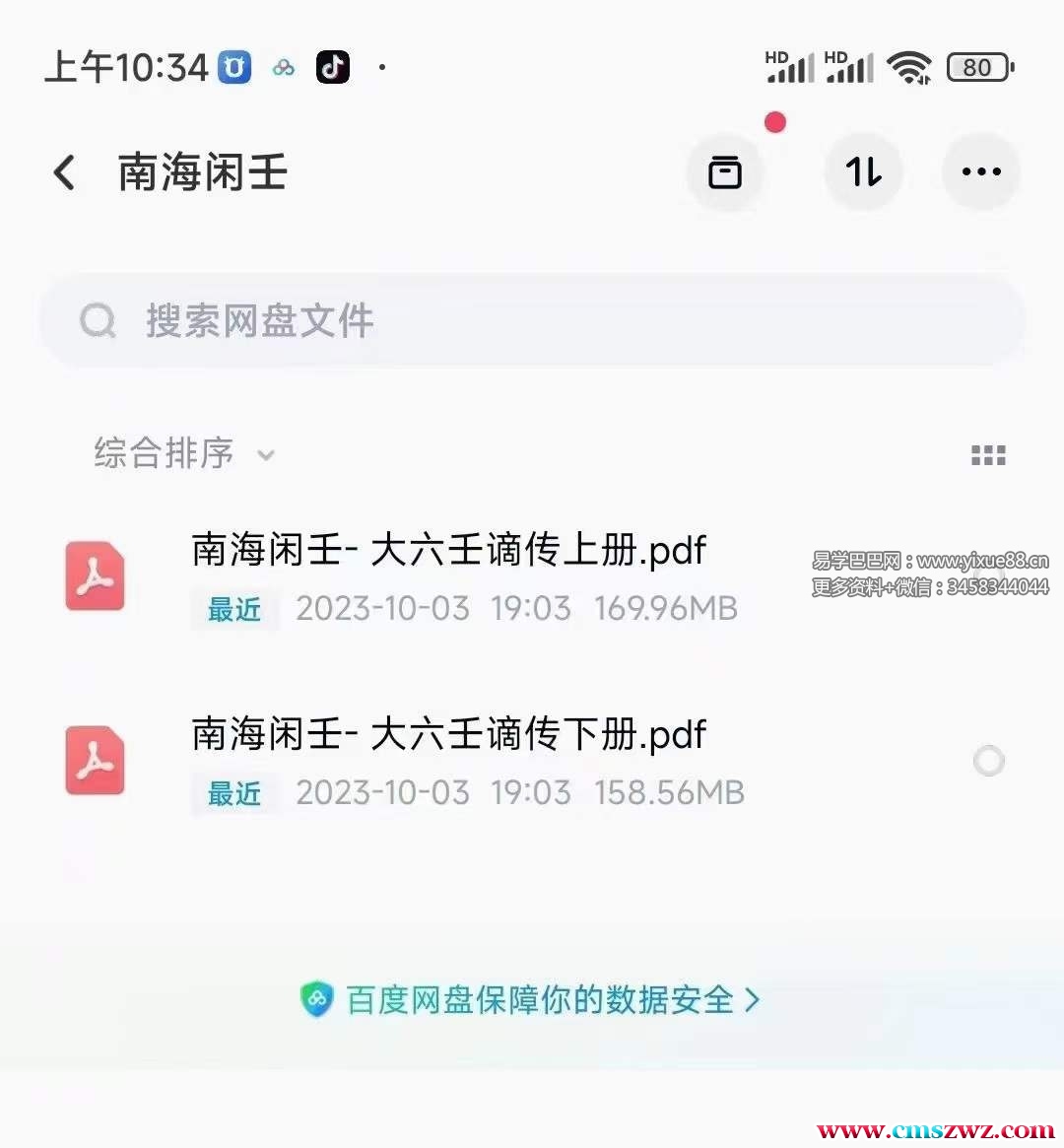This screenshot has width=1064, height=1148.
Task: Open the sort order arrows icon
Action: 863,172
